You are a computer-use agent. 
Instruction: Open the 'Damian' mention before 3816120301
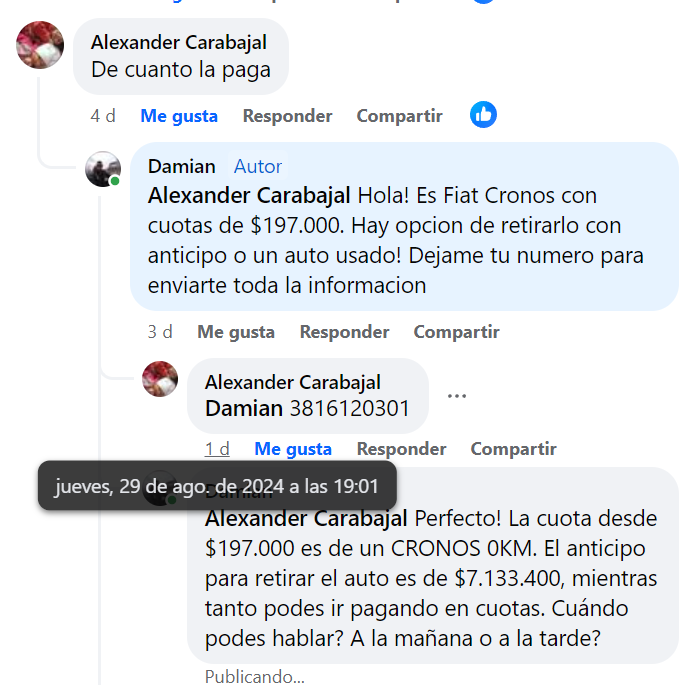pyautogui.click(x=244, y=408)
